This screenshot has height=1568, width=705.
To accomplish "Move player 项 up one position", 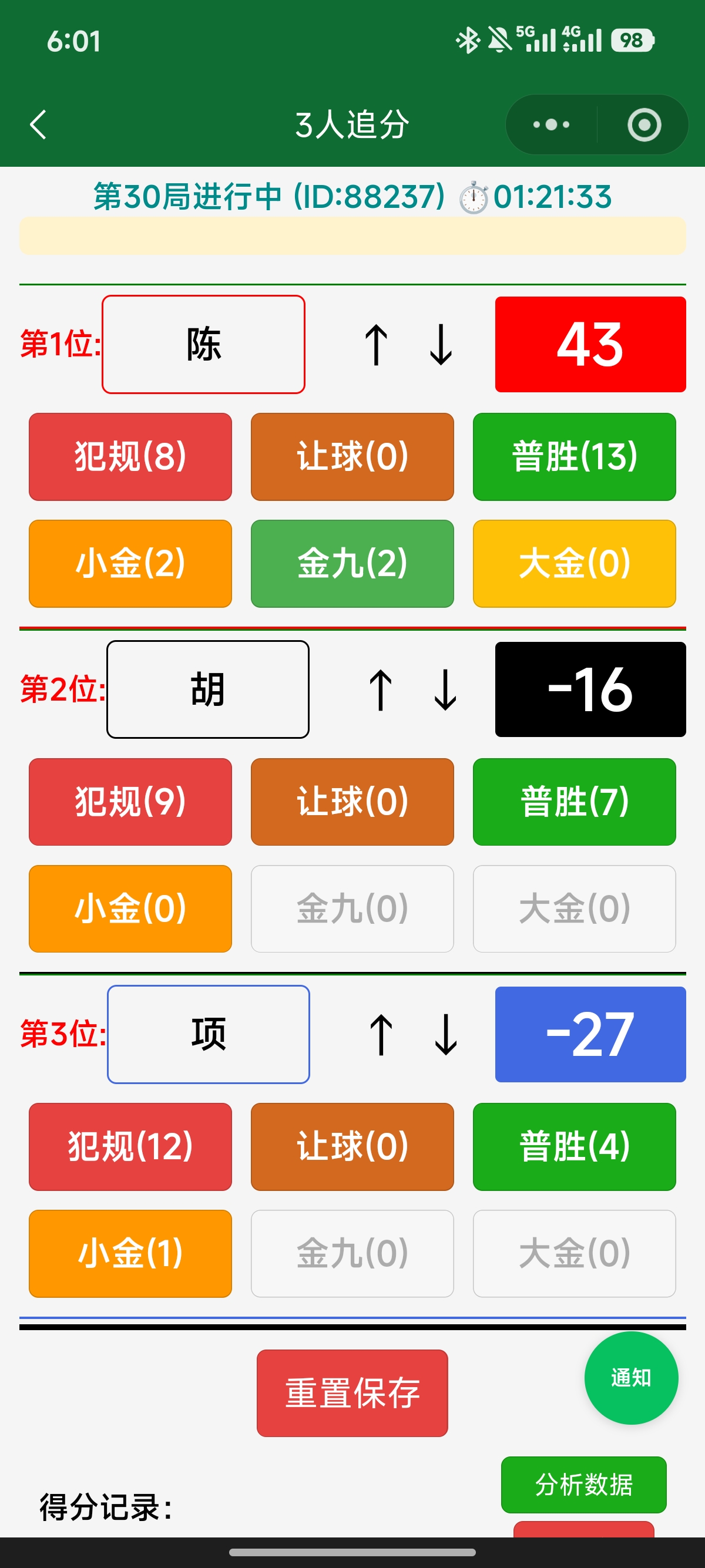I will (381, 1034).
